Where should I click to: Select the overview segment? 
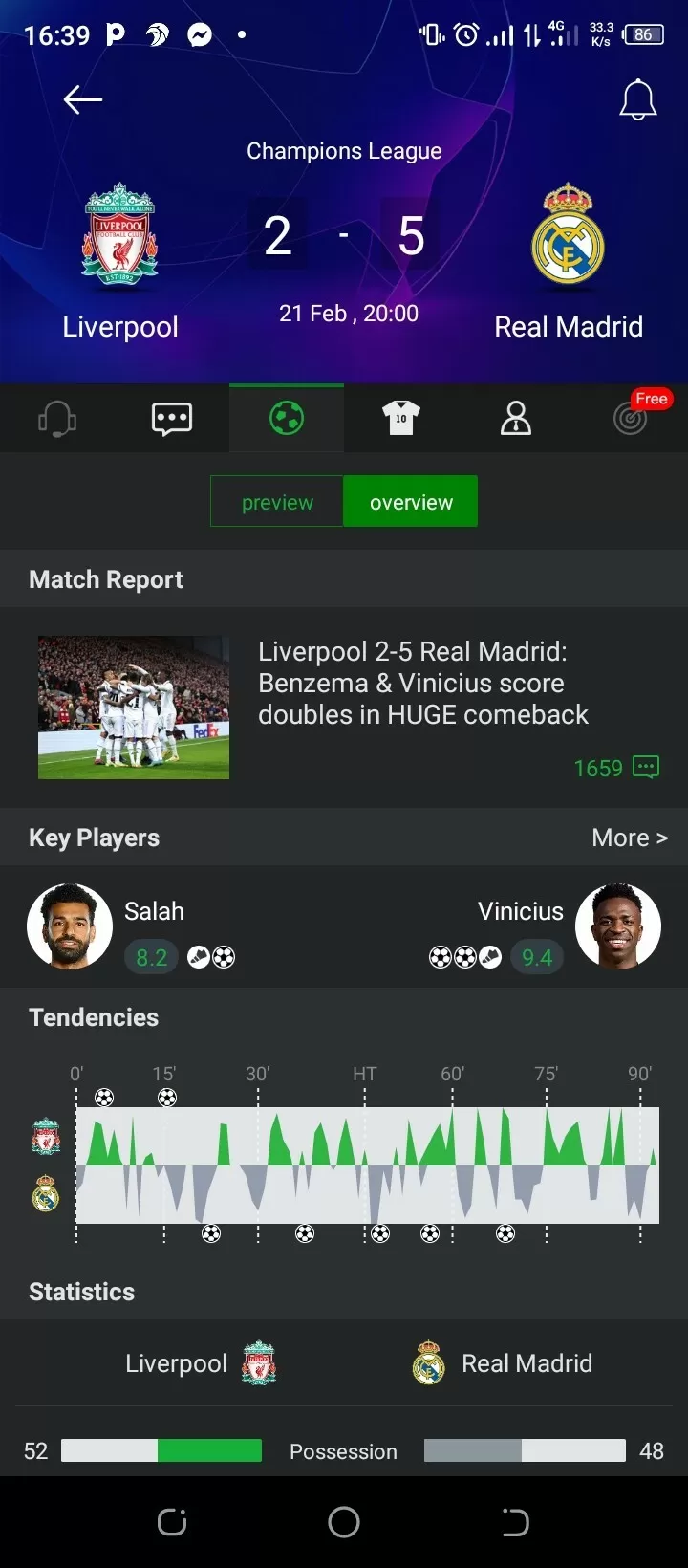[x=411, y=502]
